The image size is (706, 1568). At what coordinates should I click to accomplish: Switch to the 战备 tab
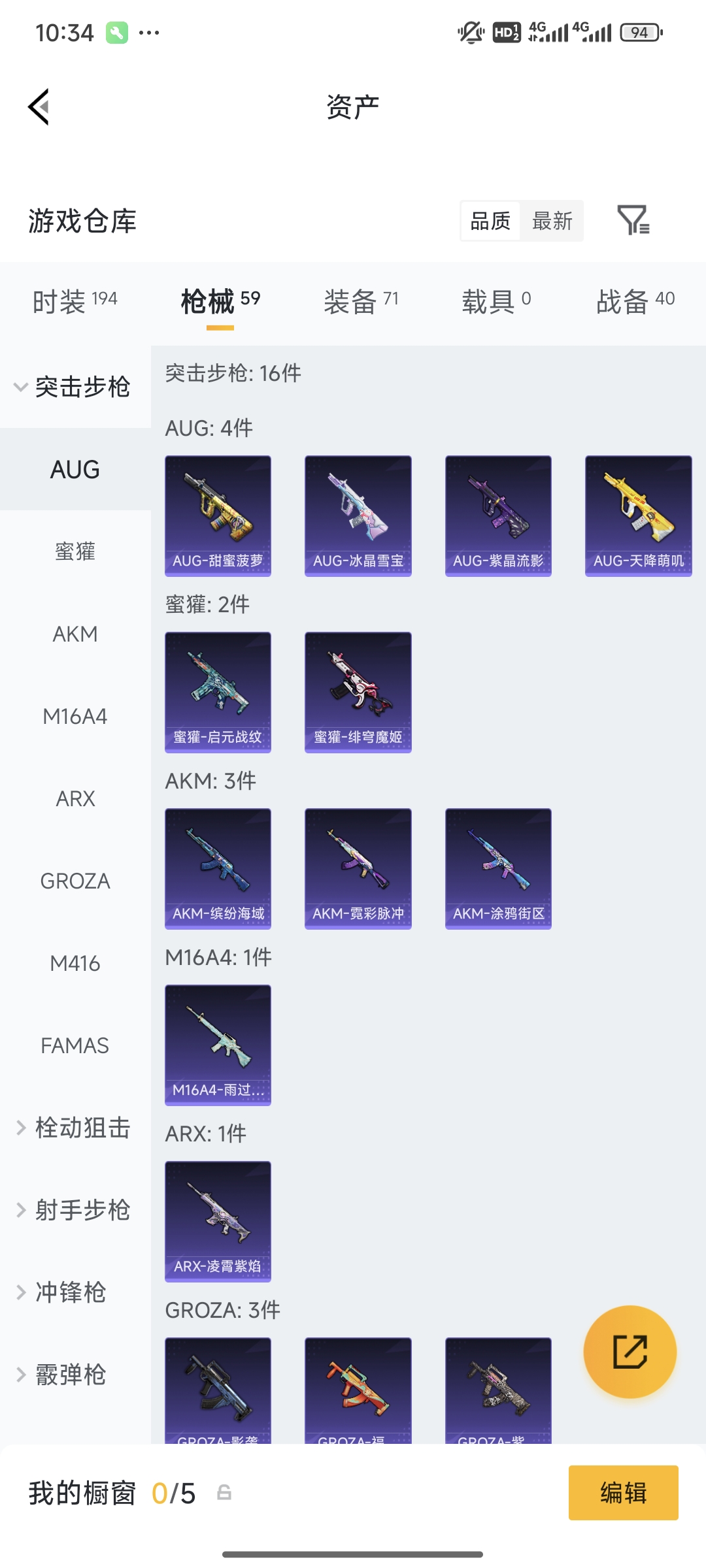coord(635,301)
